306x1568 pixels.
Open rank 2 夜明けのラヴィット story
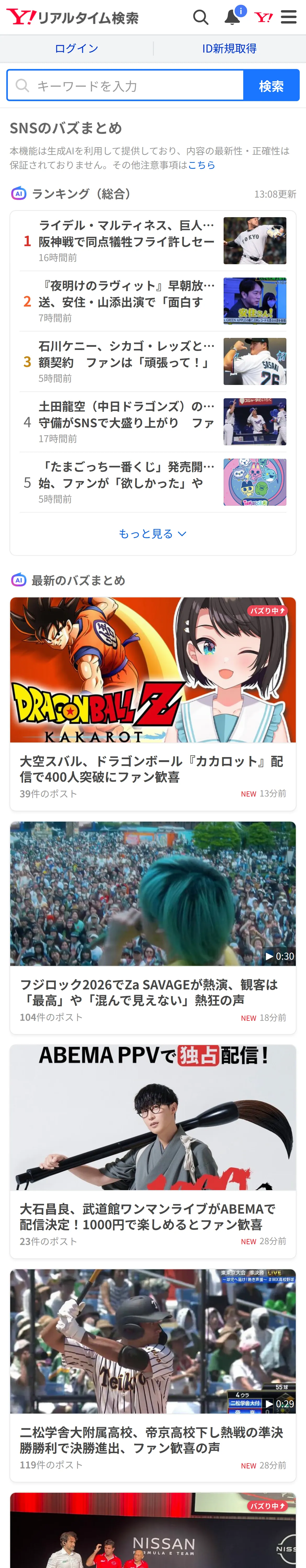(153, 301)
